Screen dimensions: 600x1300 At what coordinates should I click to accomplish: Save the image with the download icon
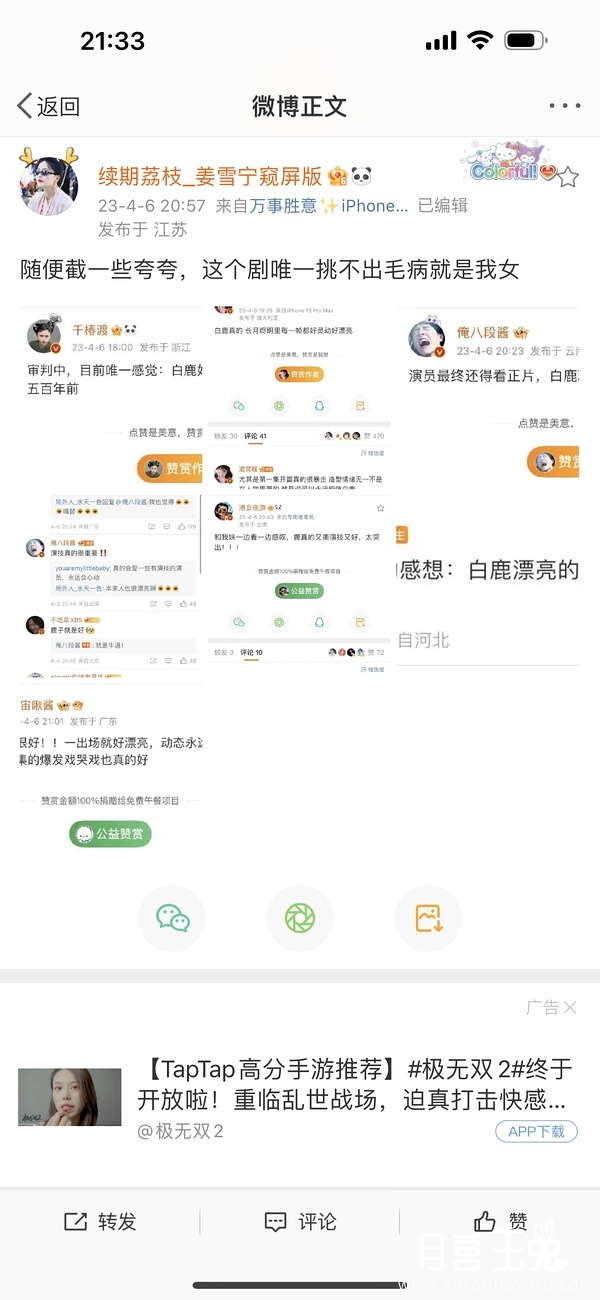click(428, 917)
